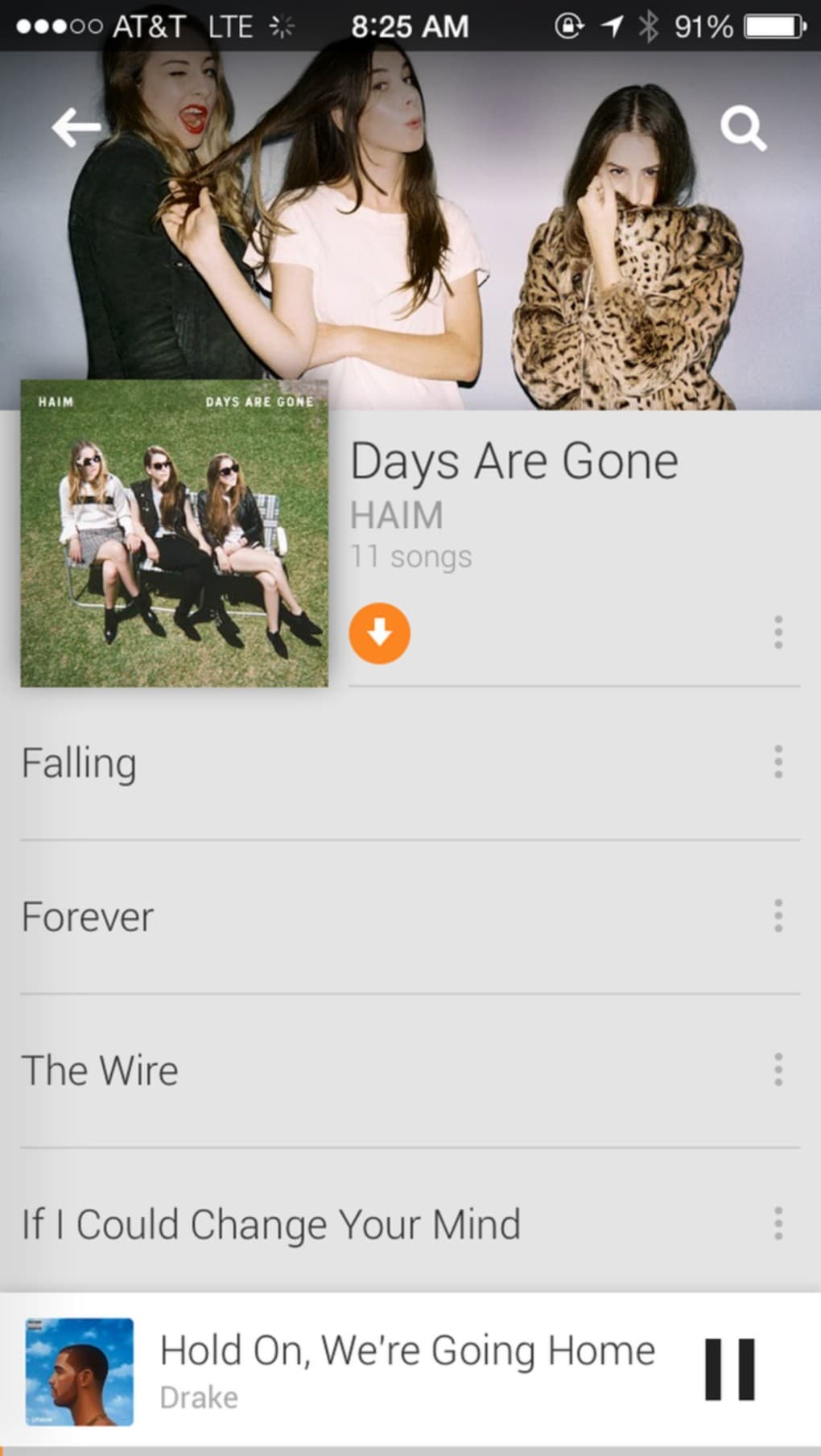Open the album overflow menu beside download
The width and height of the screenshot is (821, 1456).
click(778, 633)
